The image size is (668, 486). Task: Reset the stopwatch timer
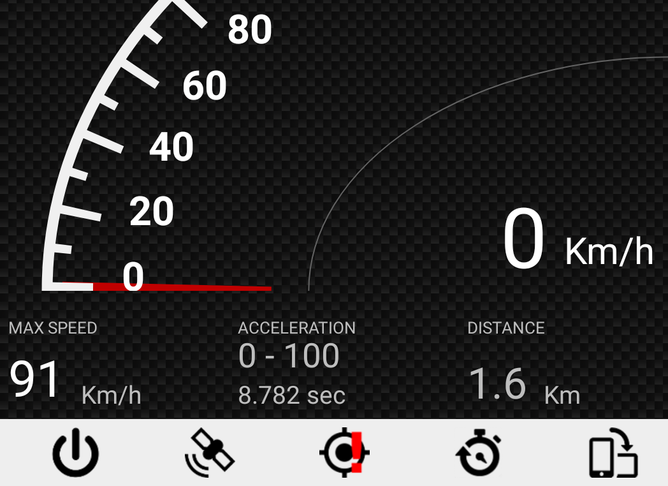(478, 454)
